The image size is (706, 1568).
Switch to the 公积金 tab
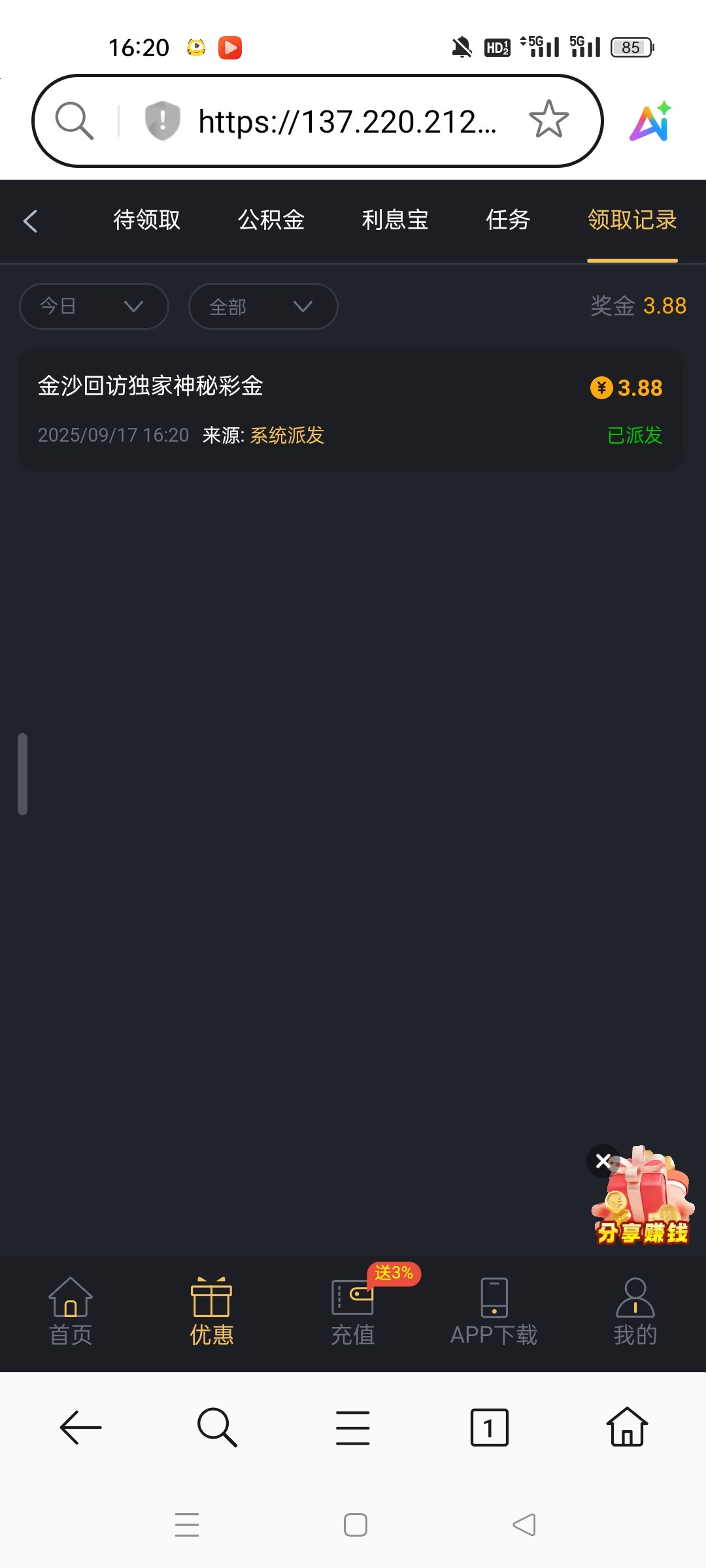pyautogui.click(x=271, y=220)
